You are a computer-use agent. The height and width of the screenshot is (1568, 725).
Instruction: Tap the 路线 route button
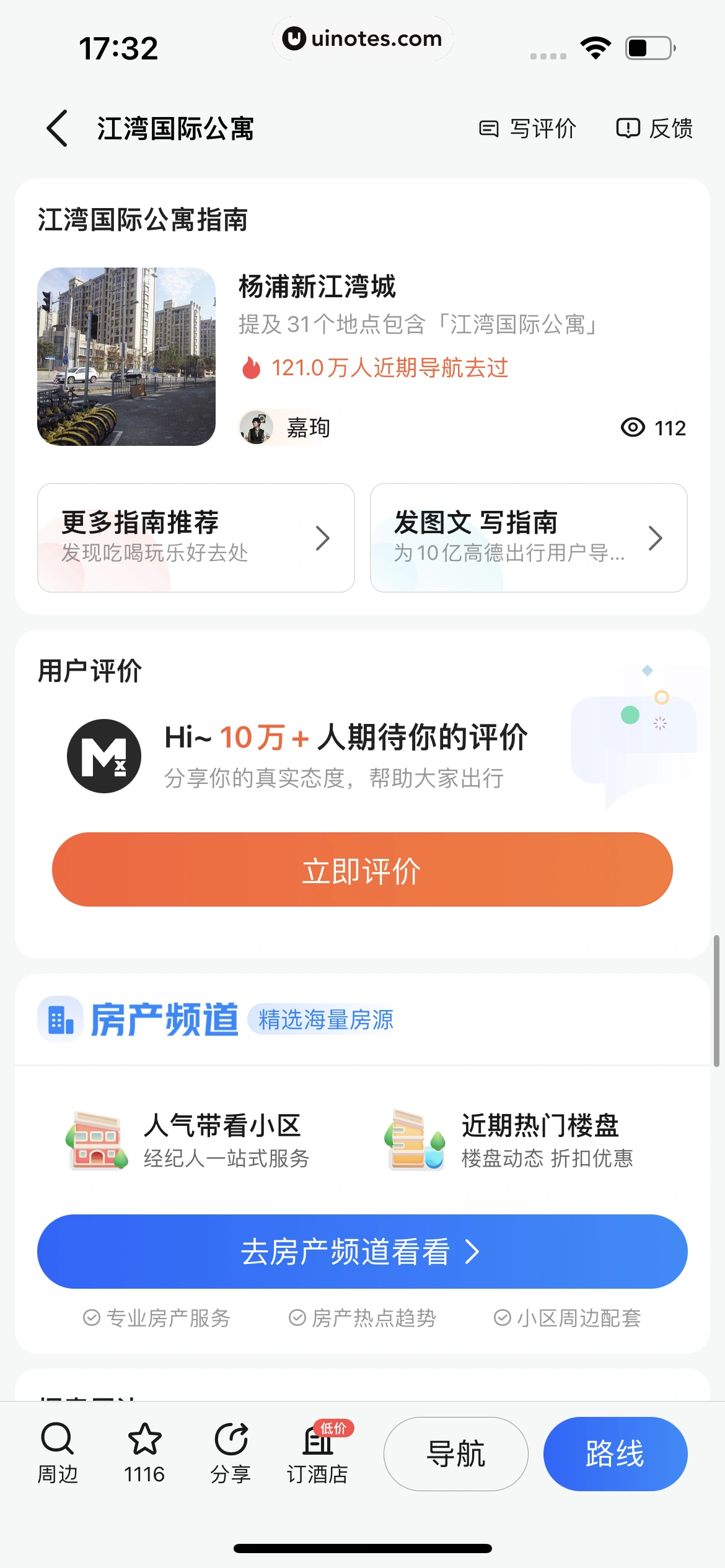(615, 1453)
